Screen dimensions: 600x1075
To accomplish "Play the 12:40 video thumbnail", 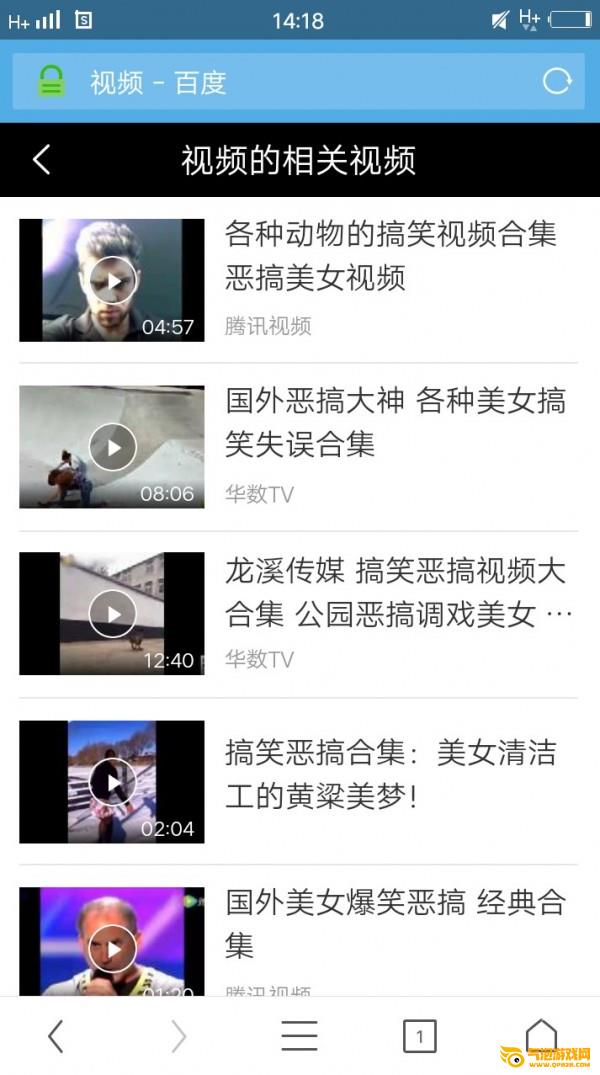I will coord(112,614).
